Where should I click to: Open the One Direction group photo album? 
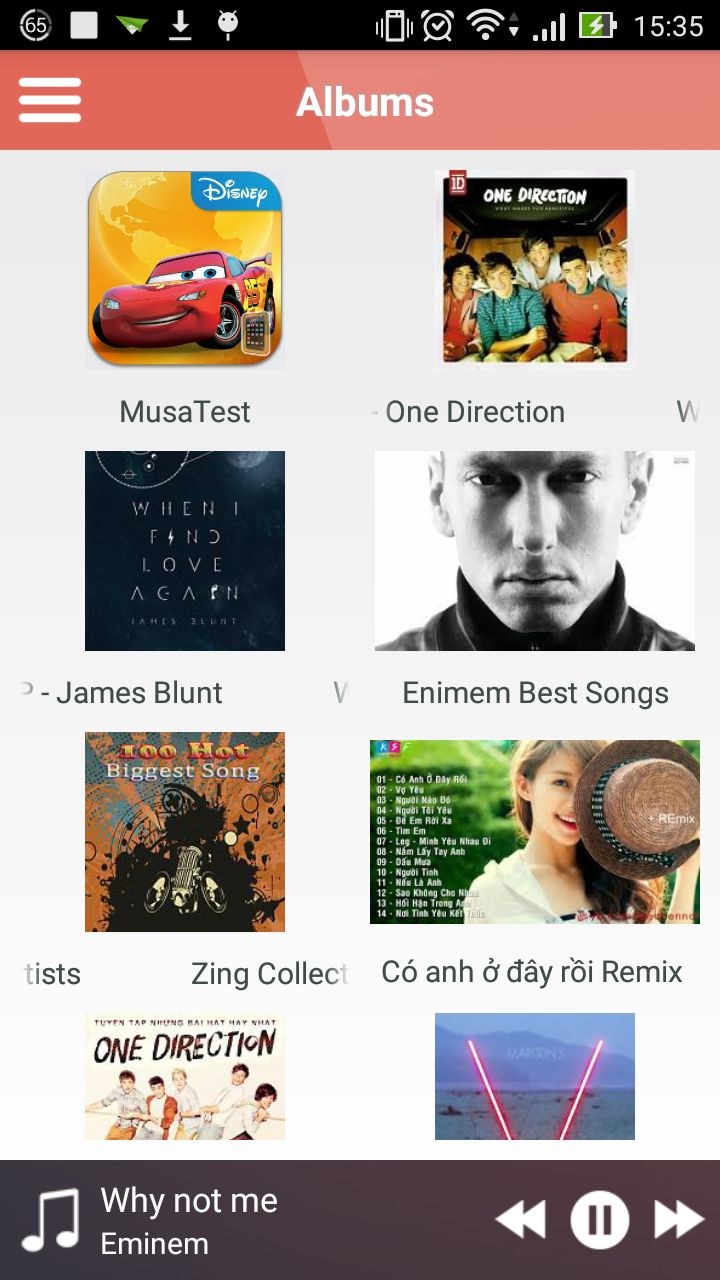[535, 270]
